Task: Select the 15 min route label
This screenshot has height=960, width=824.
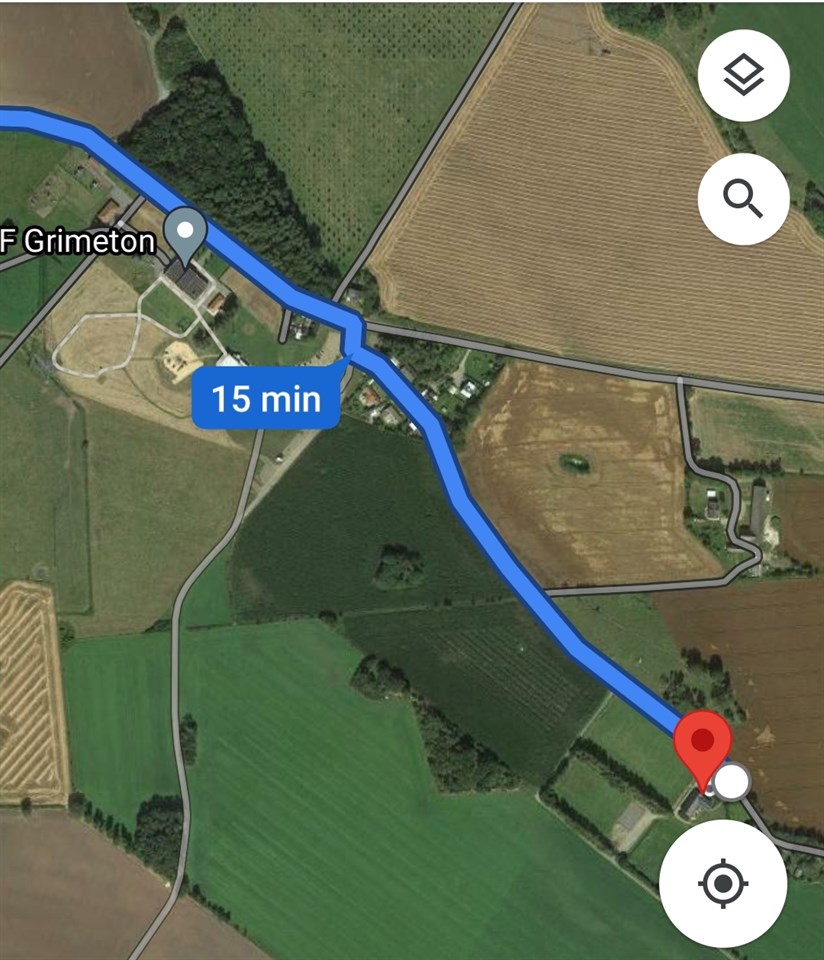Action: coord(266,399)
